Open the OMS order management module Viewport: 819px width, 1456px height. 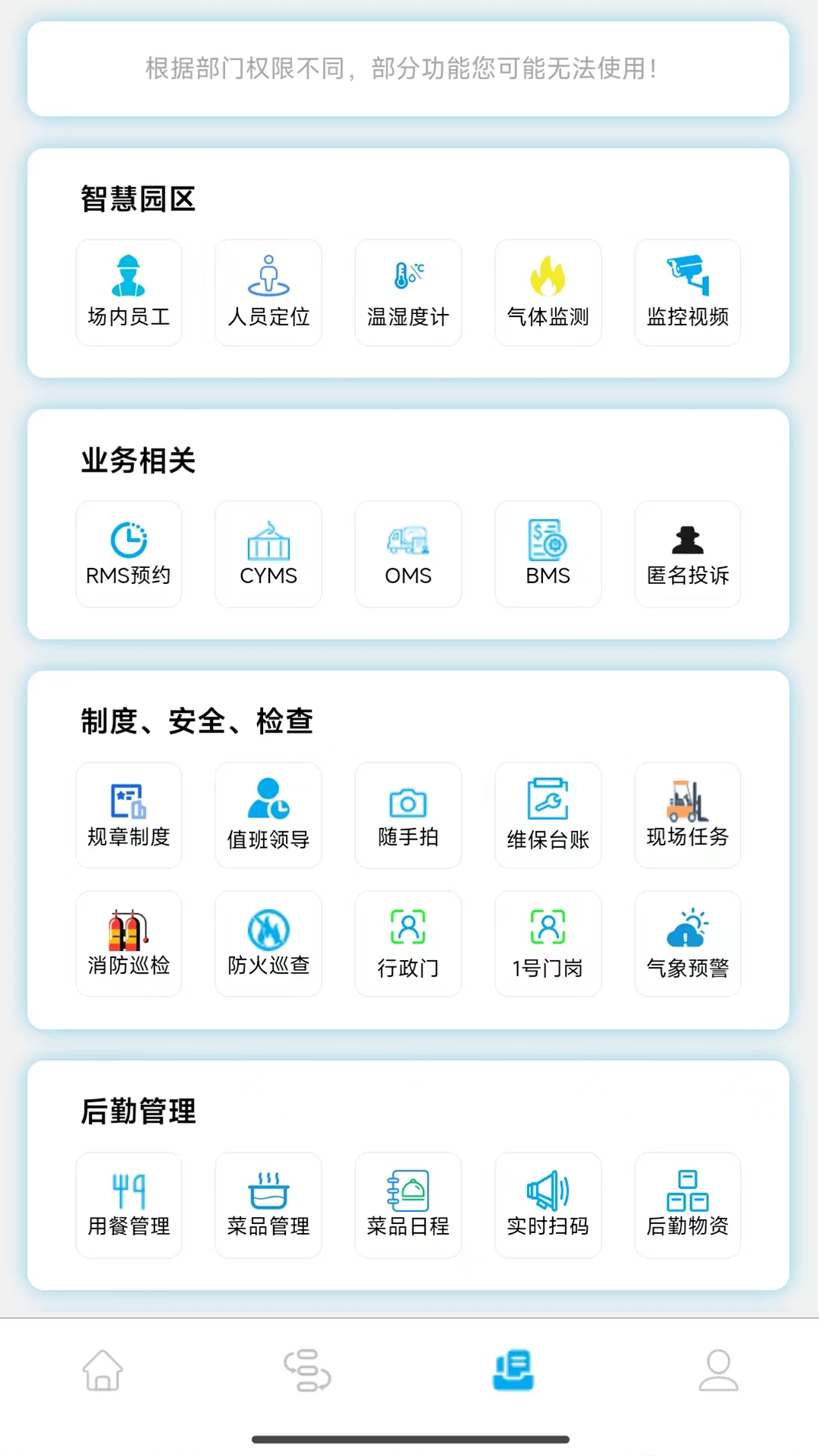pyautogui.click(x=407, y=553)
